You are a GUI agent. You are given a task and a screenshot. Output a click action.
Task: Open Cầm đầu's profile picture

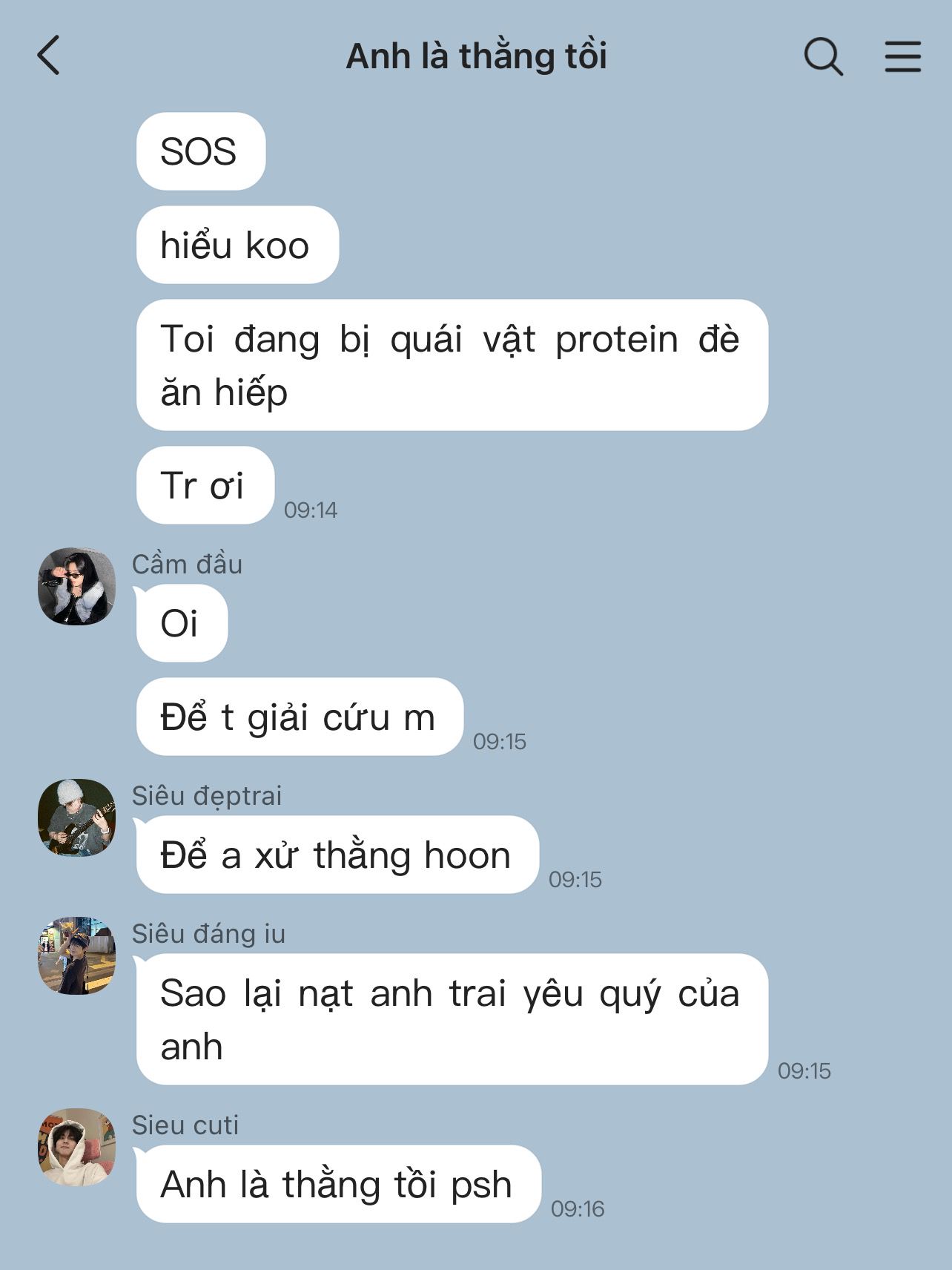[77, 586]
